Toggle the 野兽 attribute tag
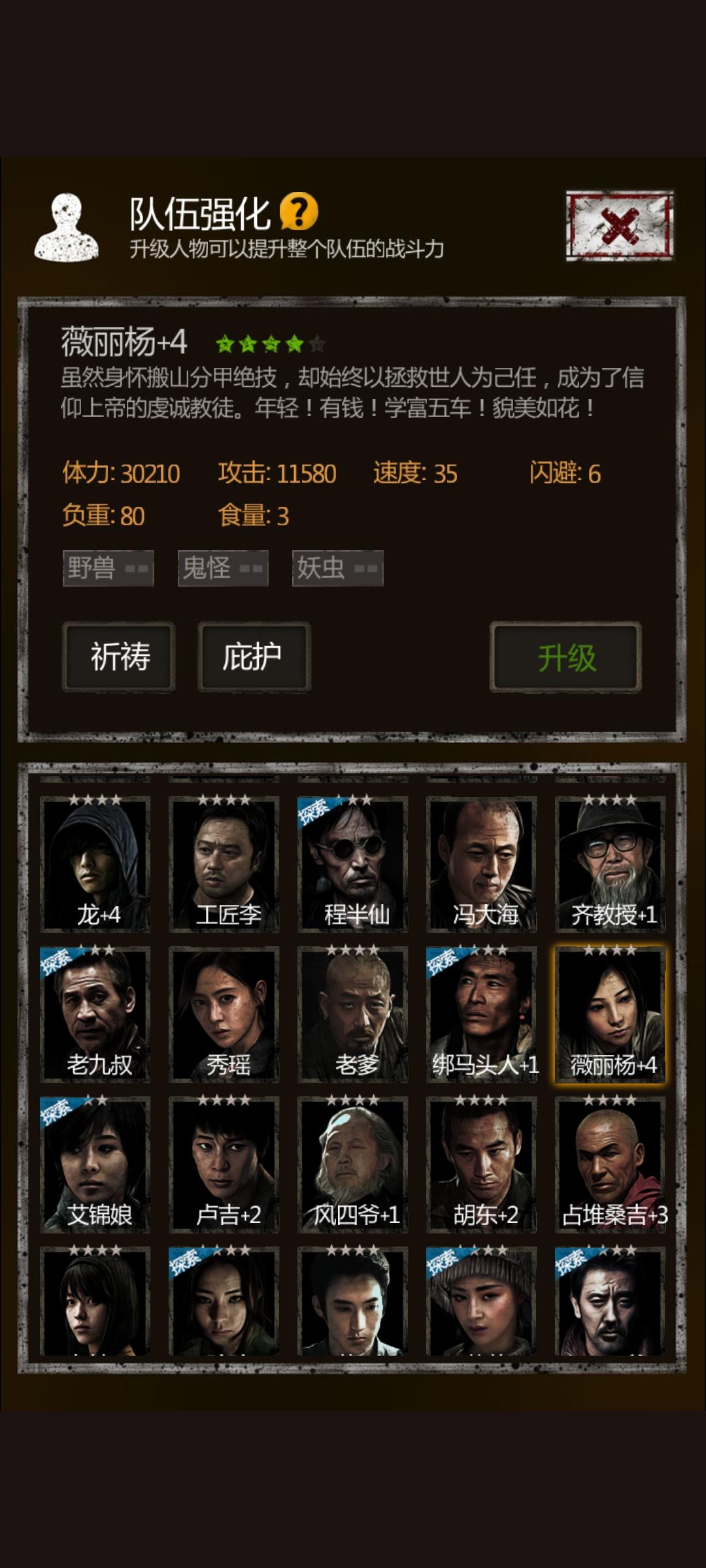 [107, 568]
